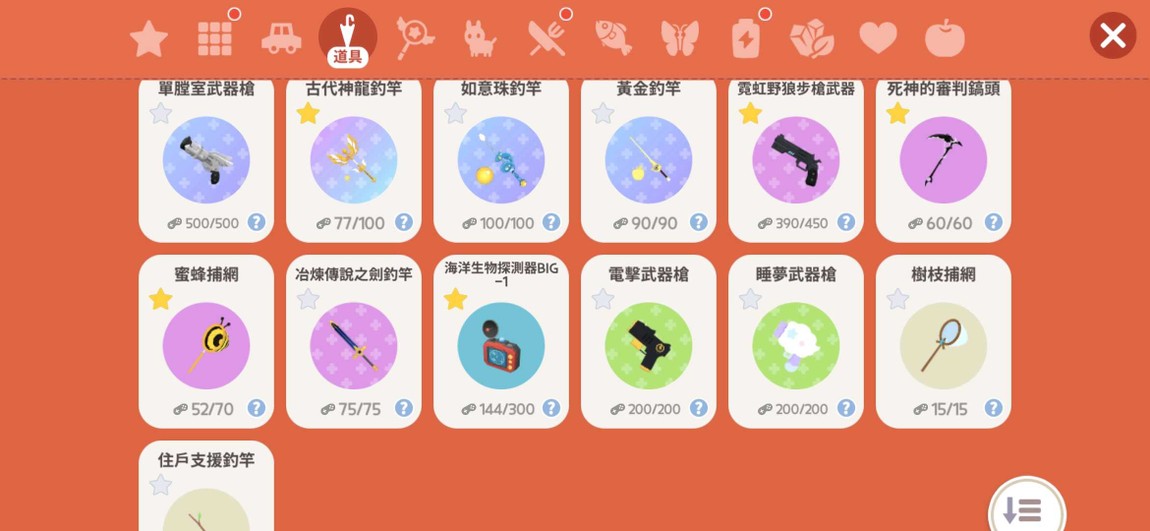Screen dimensions: 1150x531
Task: Open the heart category tab
Action: (878, 39)
